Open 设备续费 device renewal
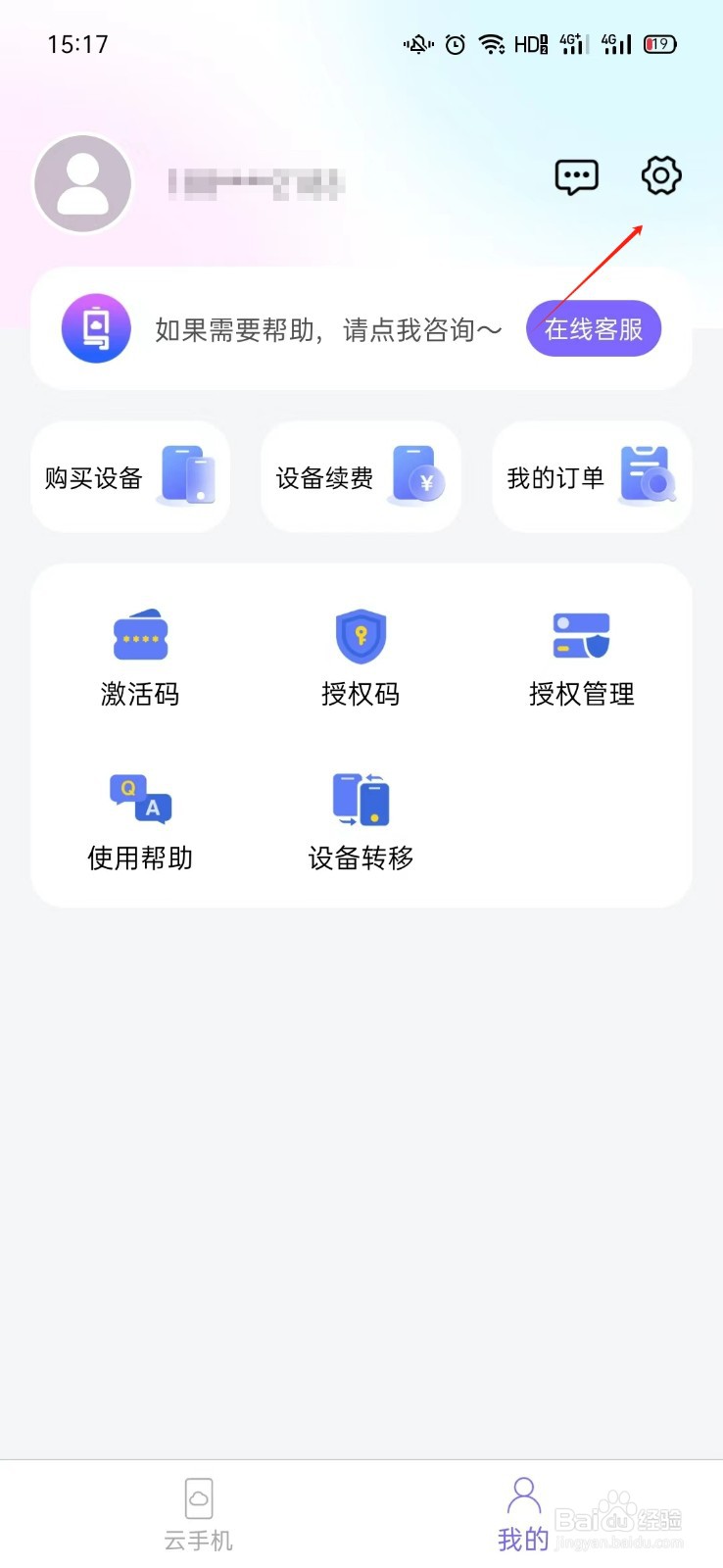The height and width of the screenshot is (1568, 723). (361, 477)
